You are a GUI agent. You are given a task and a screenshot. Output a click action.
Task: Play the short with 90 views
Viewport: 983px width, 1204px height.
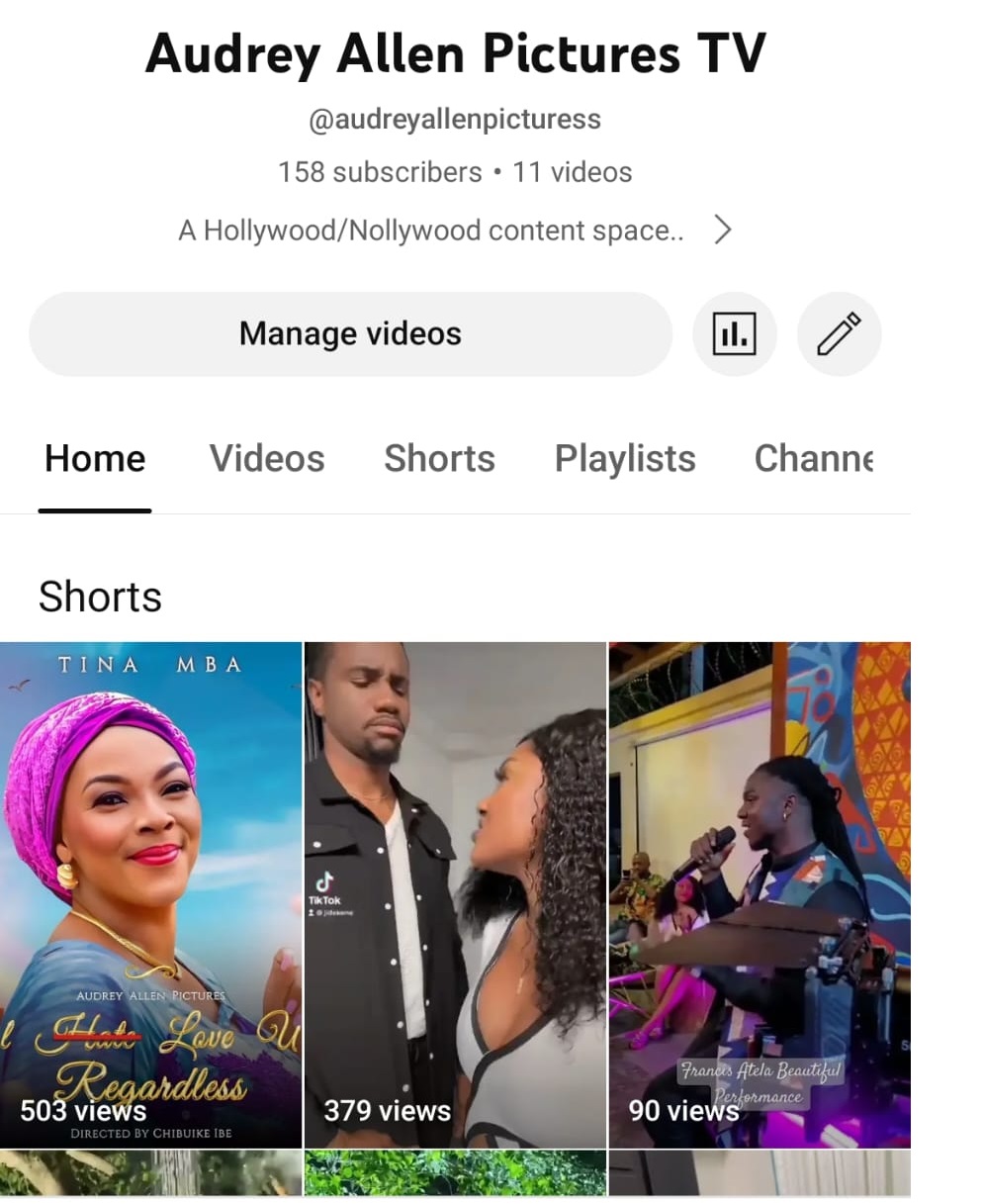pos(760,890)
